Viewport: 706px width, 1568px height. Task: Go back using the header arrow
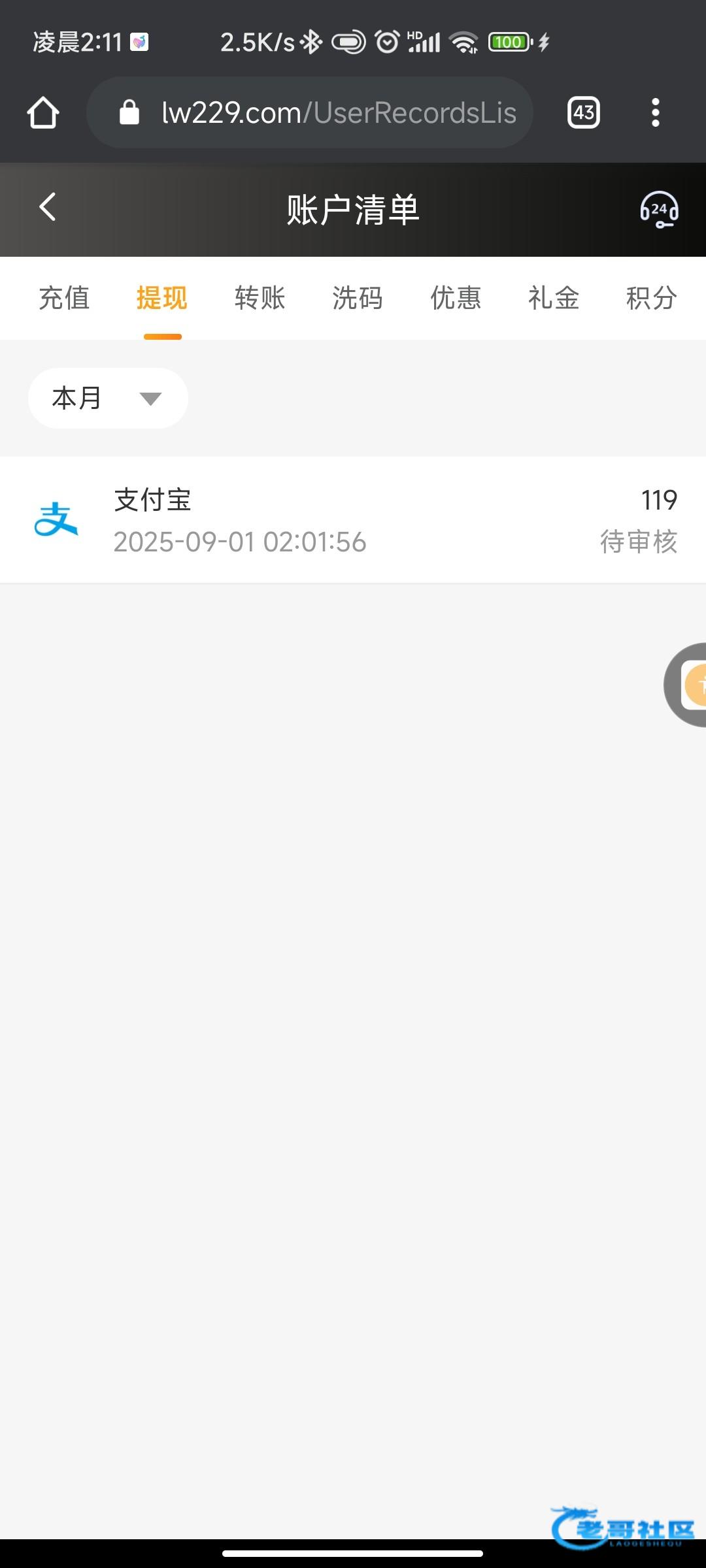47,208
